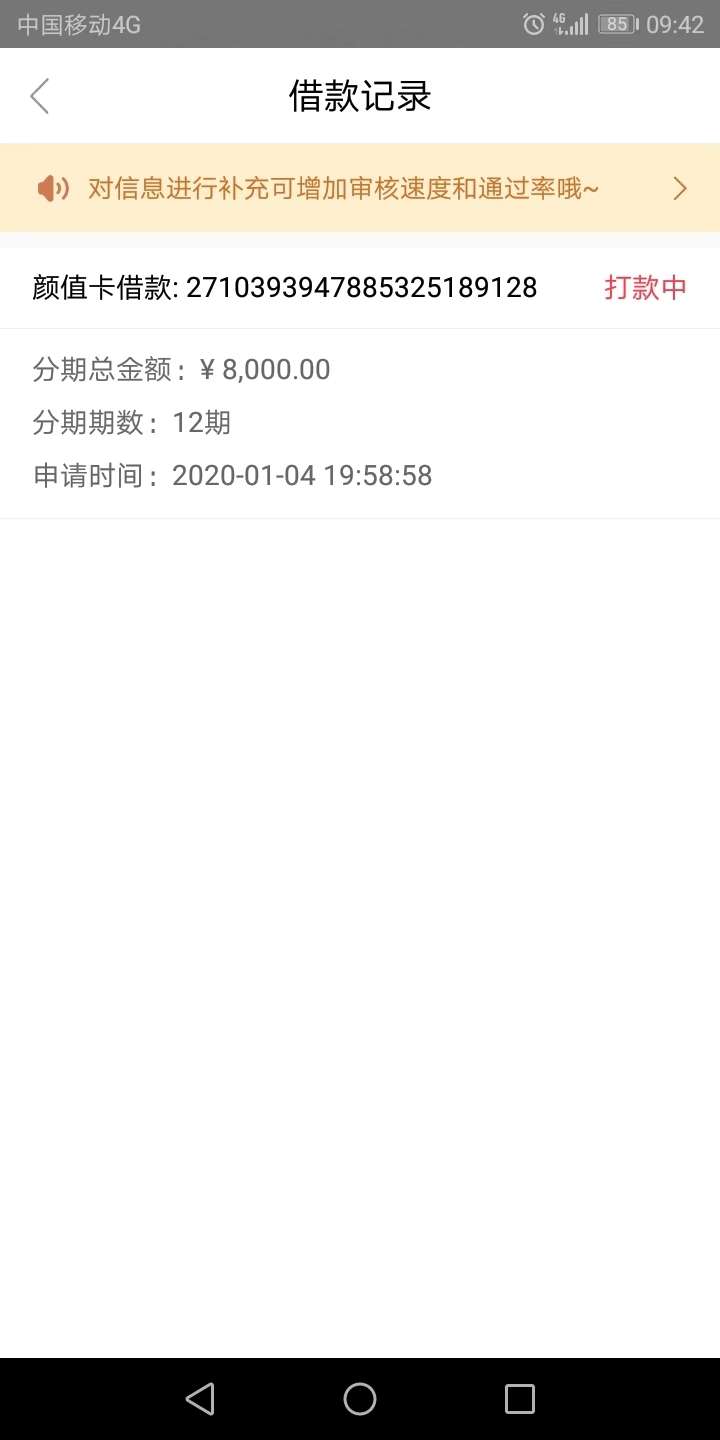Open the recent apps view
This screenshot has width=720, height=1440.
(520, 1398)
